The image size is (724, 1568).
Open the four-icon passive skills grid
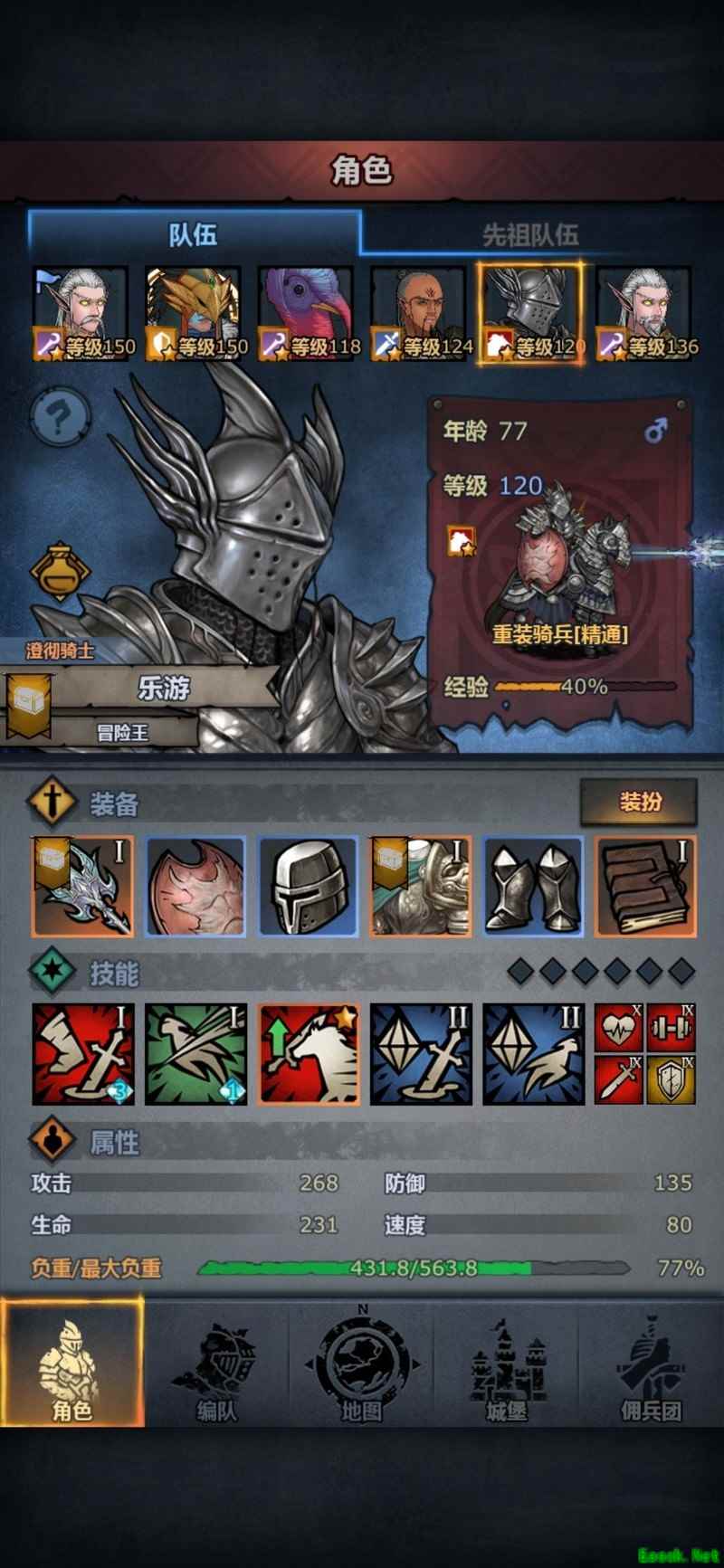644,1054
